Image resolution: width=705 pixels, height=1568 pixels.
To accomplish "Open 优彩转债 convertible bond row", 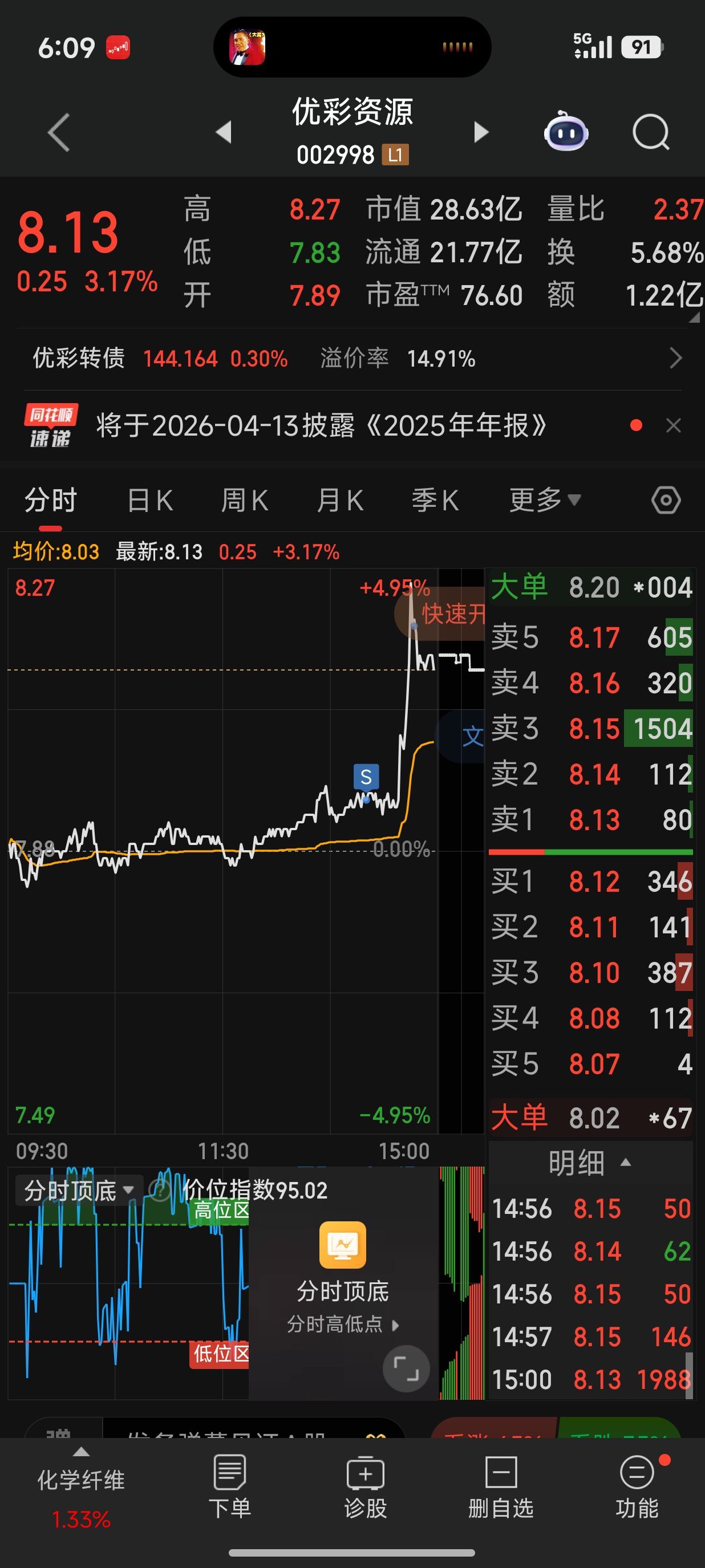I will 352,359.
